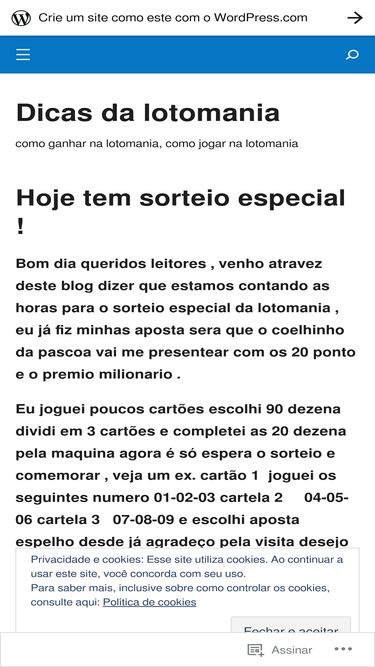Open the Política de cookies link
The width and height of the screenshot is (375, 667).
click(x=150, y=602)
